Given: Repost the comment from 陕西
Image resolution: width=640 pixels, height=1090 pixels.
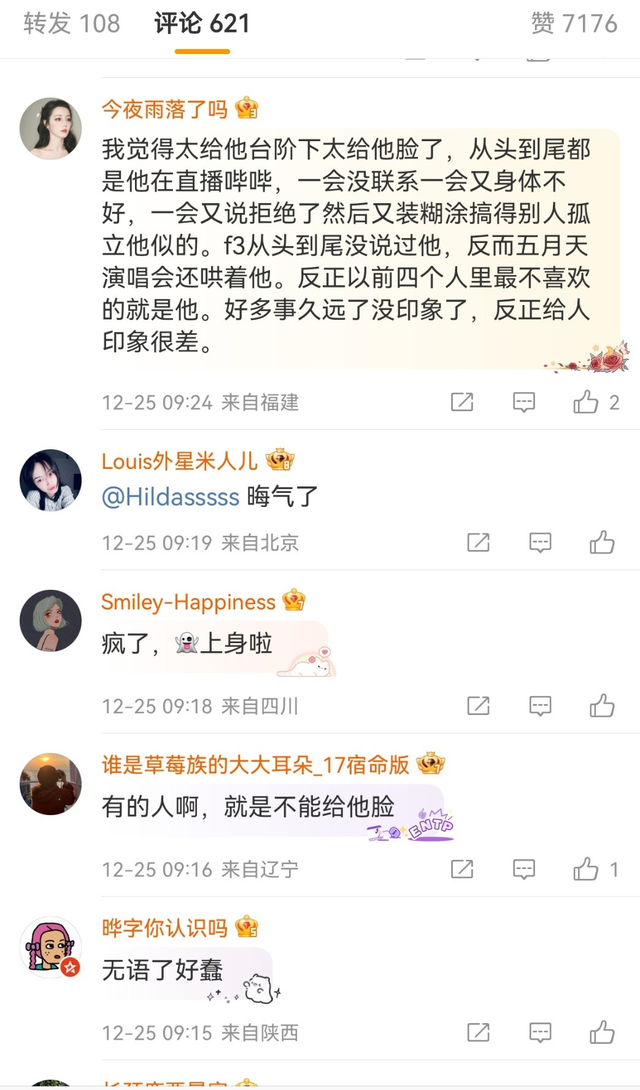Looking at the screenshot, I should coord(478,1032).
